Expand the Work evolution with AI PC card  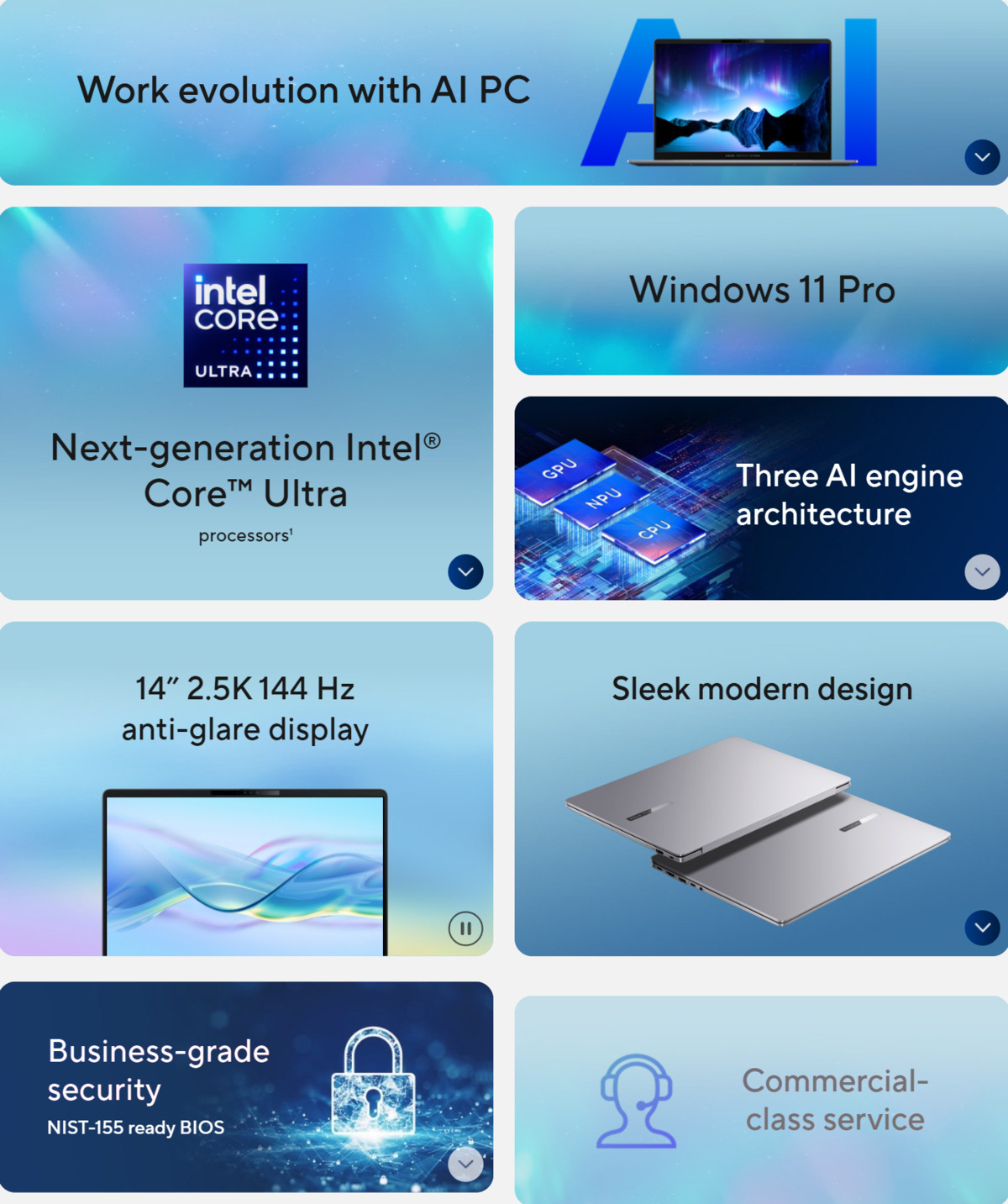point(982,157)
